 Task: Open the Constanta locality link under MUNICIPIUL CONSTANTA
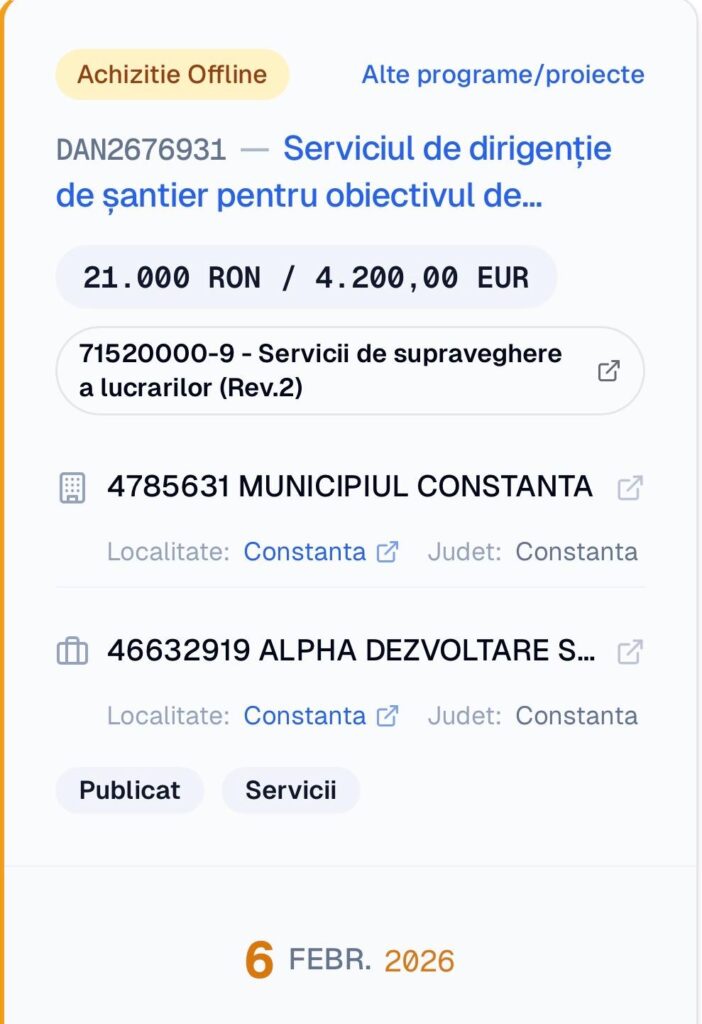(x=305, y=552)
